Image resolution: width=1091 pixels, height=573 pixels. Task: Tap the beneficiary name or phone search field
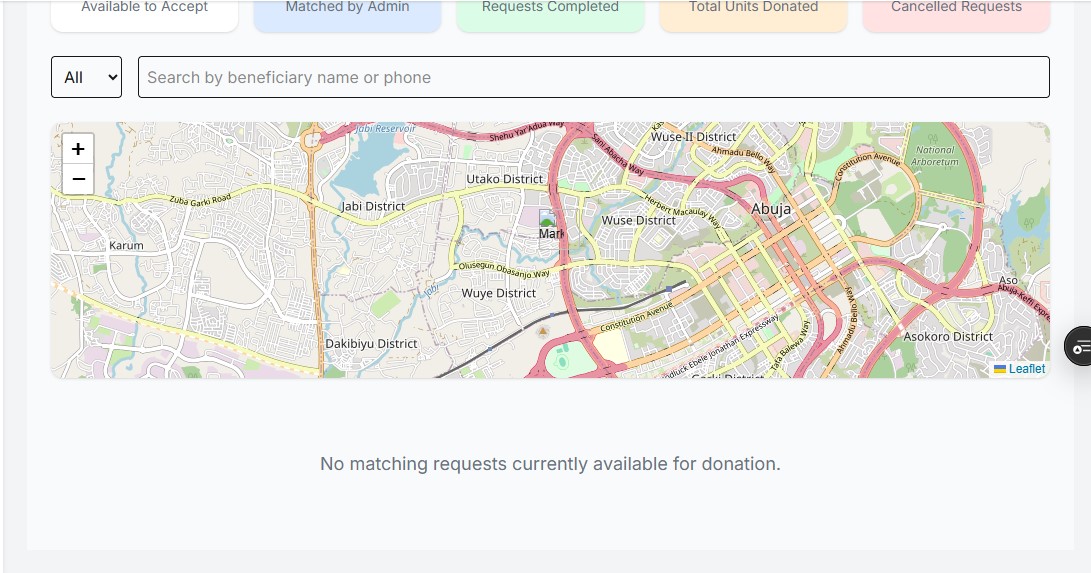pos(593,77)
